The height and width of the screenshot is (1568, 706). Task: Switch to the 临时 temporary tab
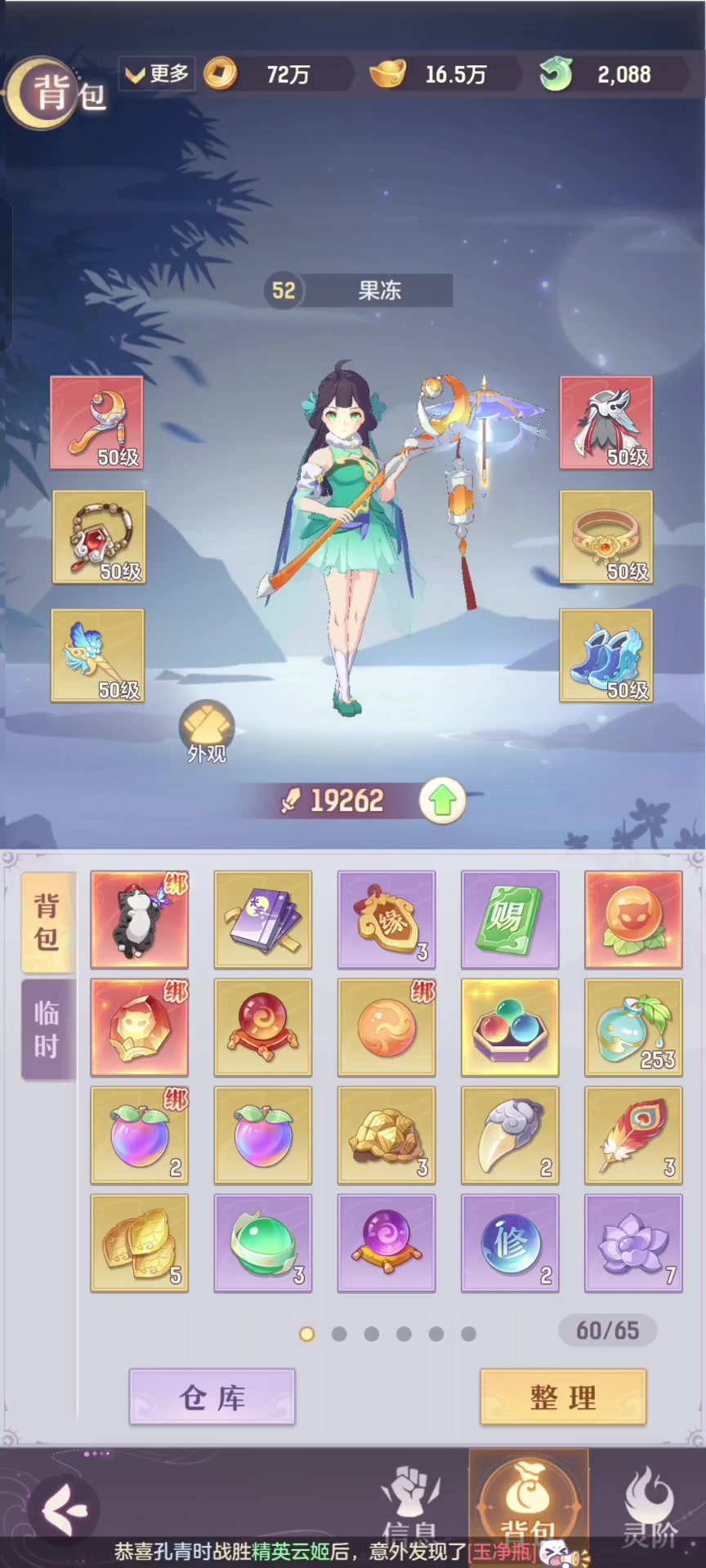(47, 1029)
